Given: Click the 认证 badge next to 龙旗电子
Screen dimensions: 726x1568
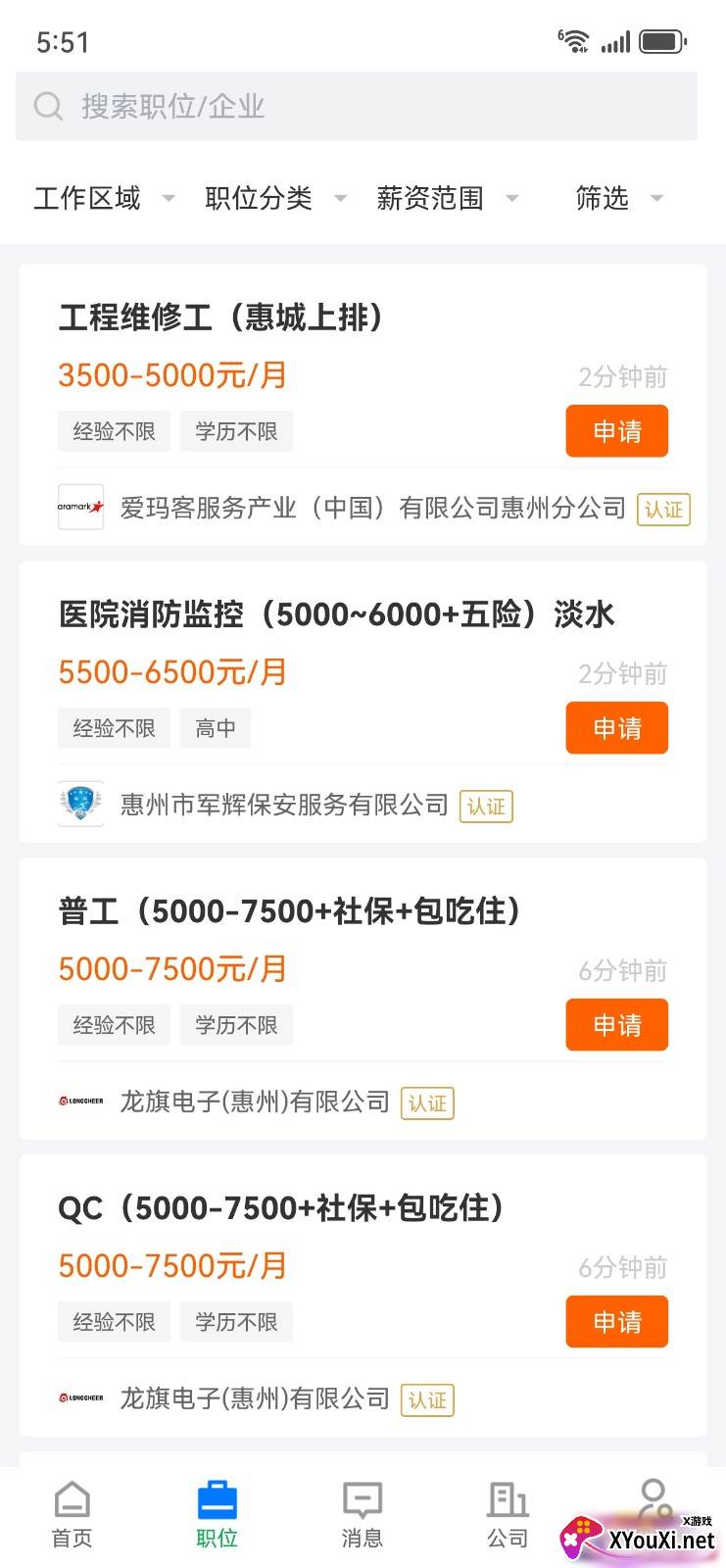Looking at the screenshot, I should pos(428,1103).
